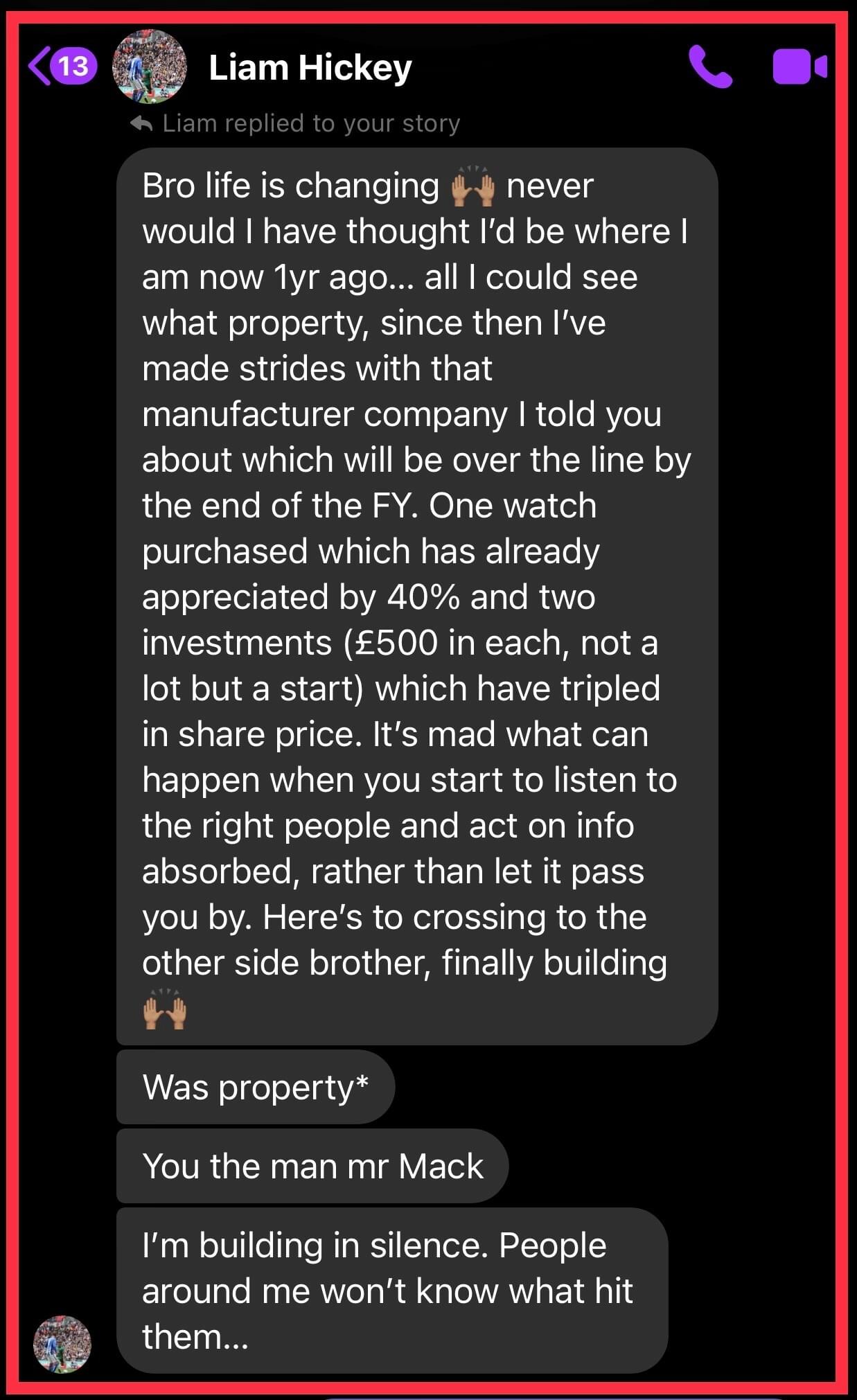
Task: Start a voice call with Liam Hickey
Action: [710, 67]
